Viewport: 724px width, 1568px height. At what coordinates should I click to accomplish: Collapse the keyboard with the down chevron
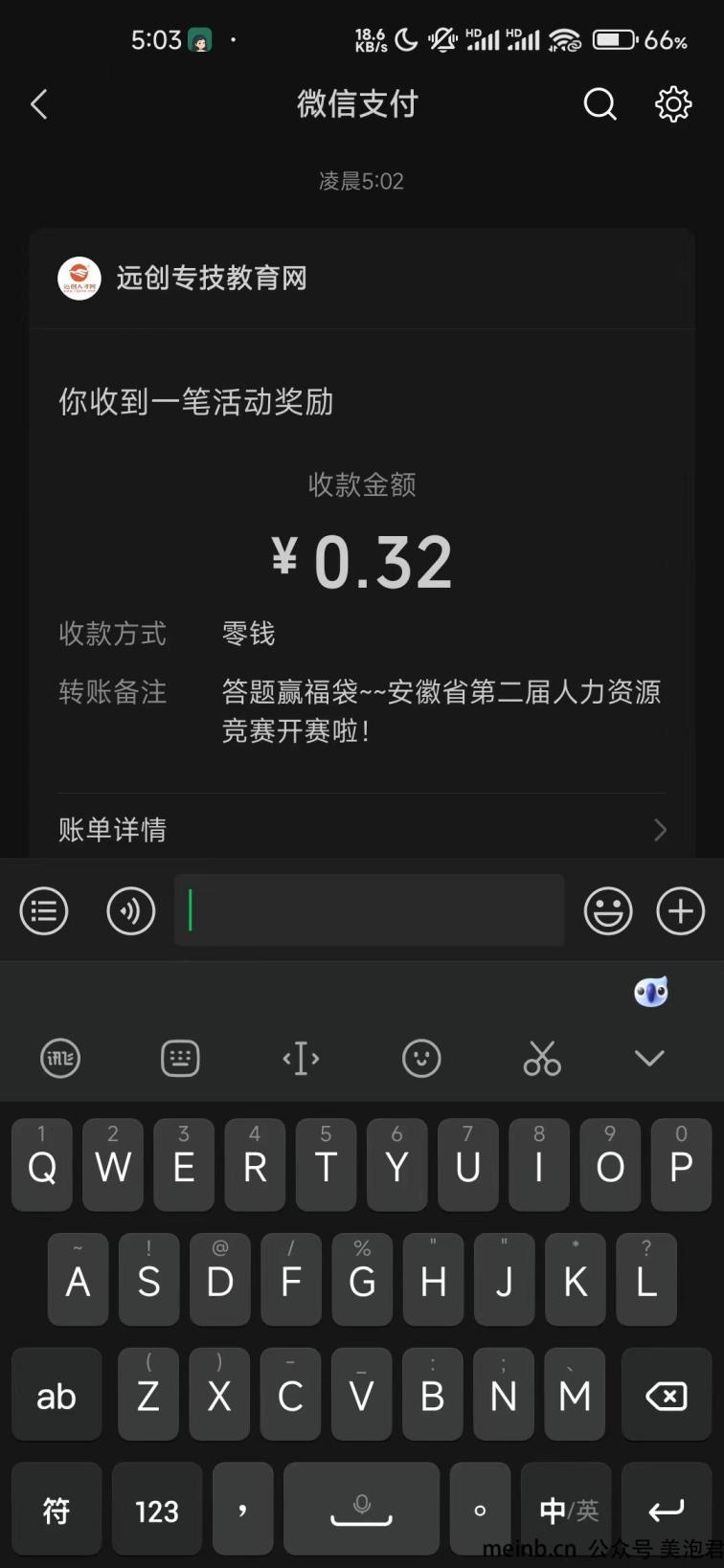pos(649,1058)
